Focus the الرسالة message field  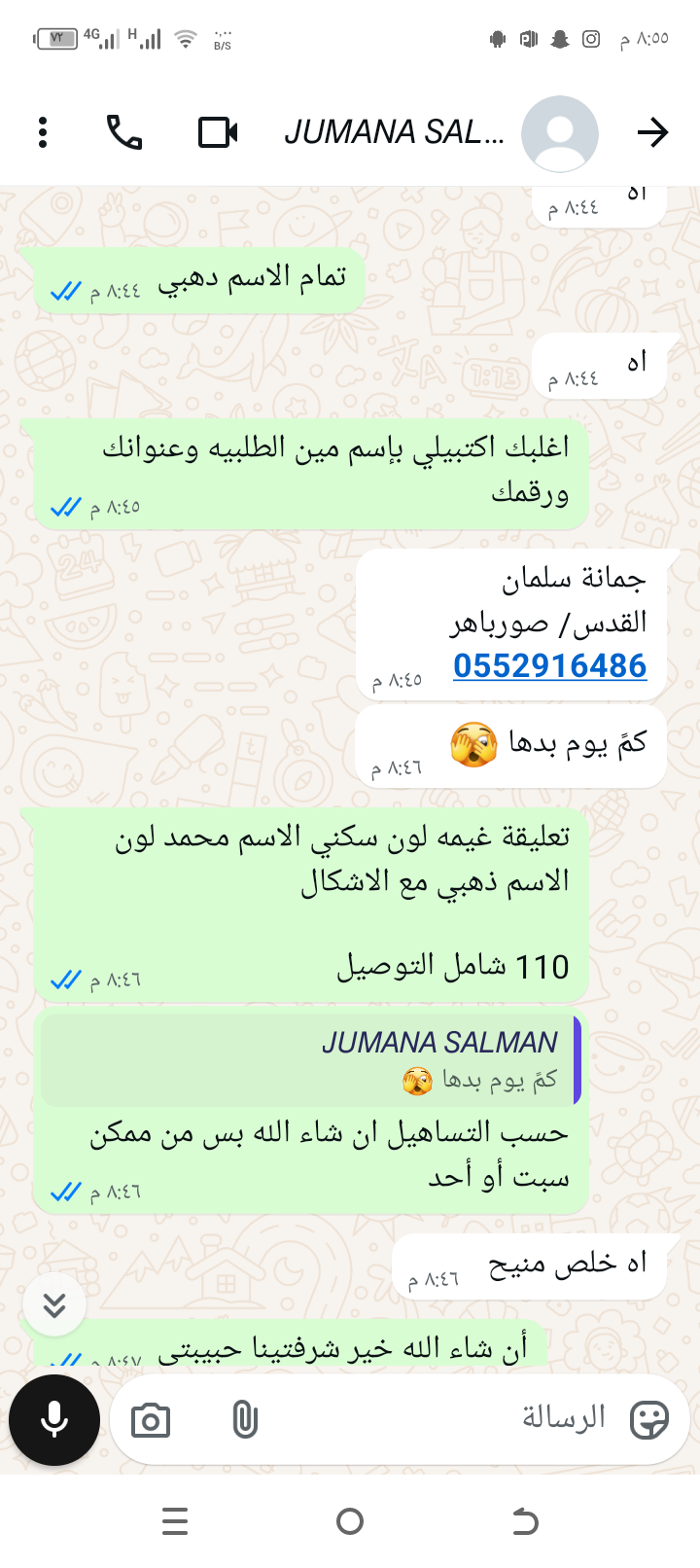click(437, 1419)
